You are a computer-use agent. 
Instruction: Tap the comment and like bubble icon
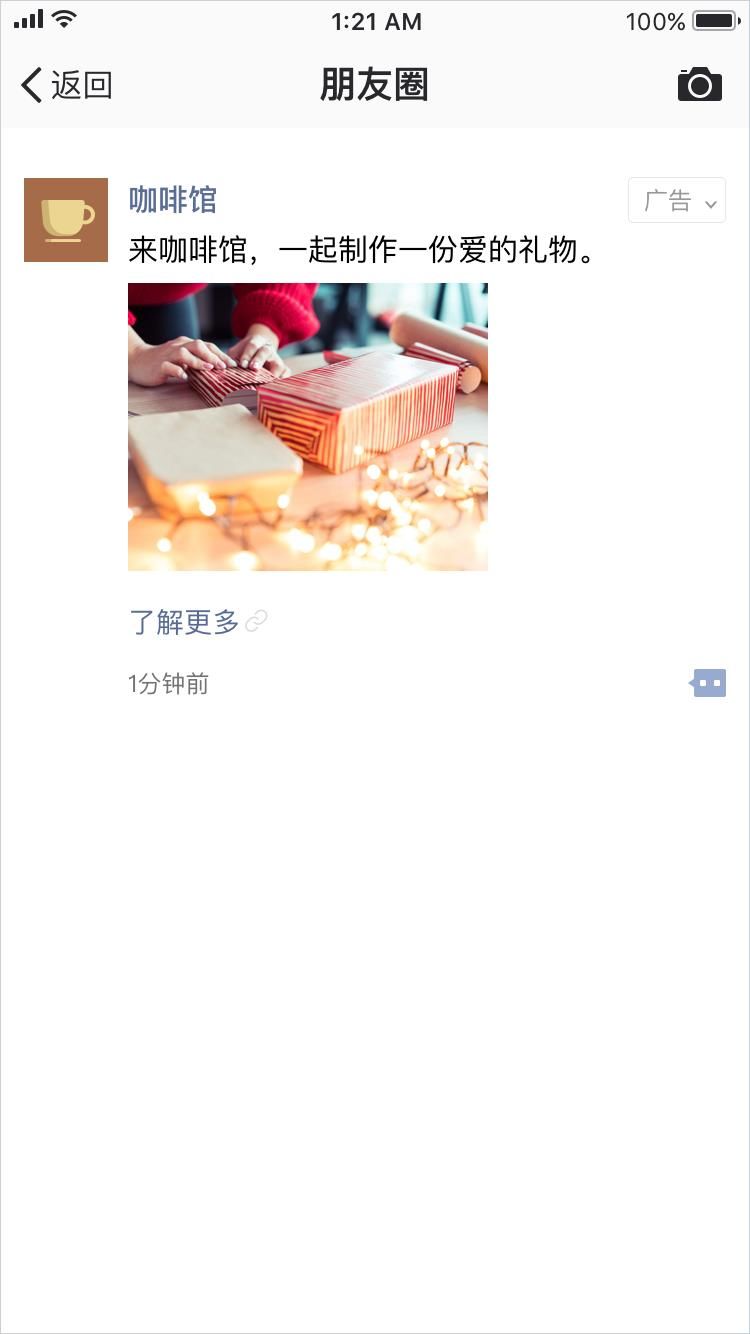(x=708, y=683)
